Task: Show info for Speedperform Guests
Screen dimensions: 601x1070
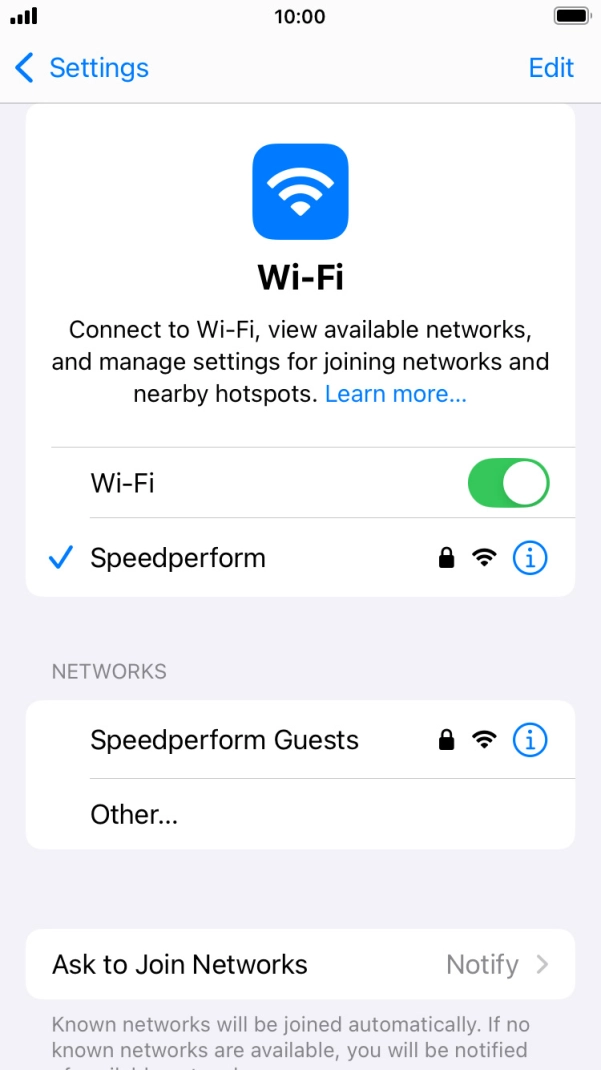Action: [x=530, y=740]
